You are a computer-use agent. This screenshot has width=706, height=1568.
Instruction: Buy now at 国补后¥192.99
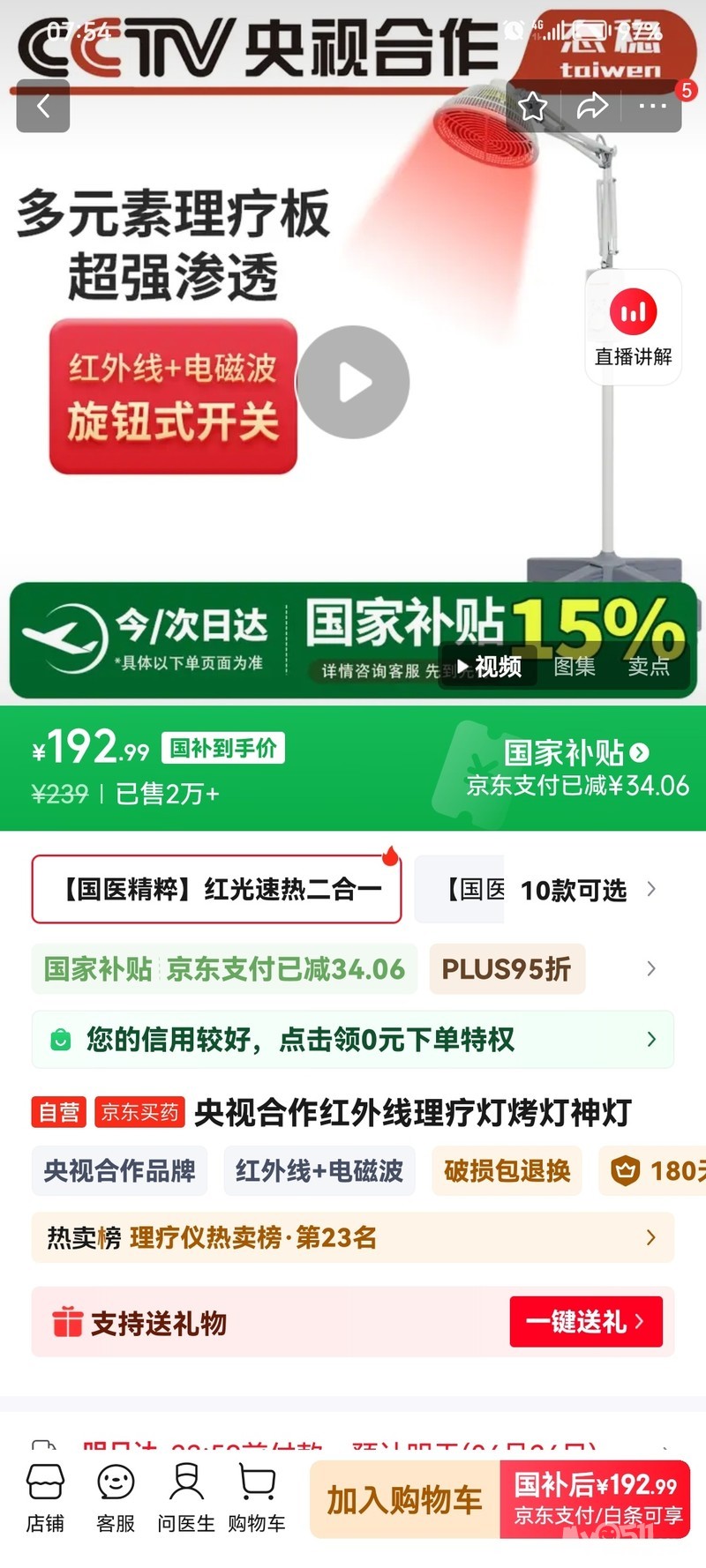pos(596,1499)
